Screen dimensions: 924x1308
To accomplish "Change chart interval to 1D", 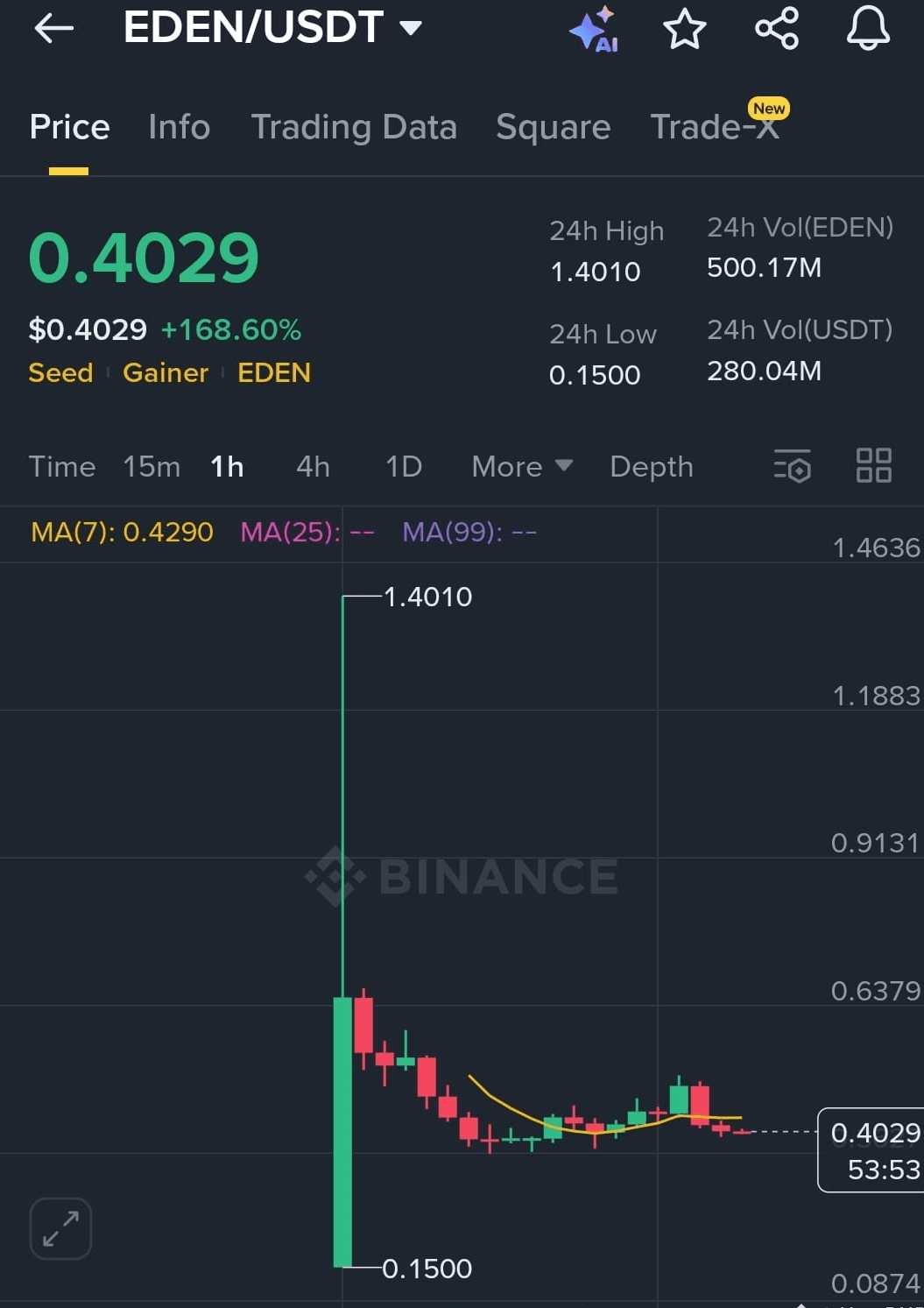I will point(404,467).
